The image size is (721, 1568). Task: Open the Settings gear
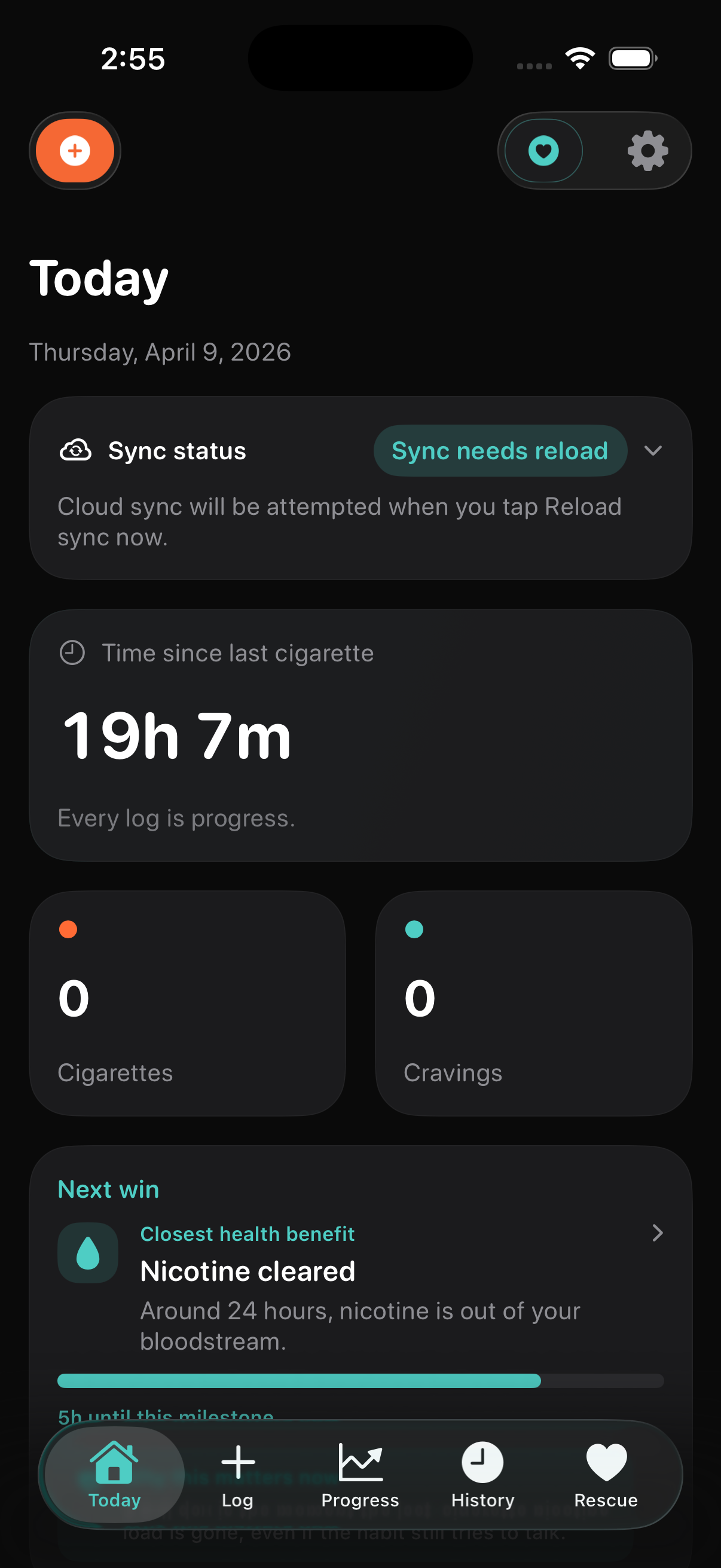(647, 151)
